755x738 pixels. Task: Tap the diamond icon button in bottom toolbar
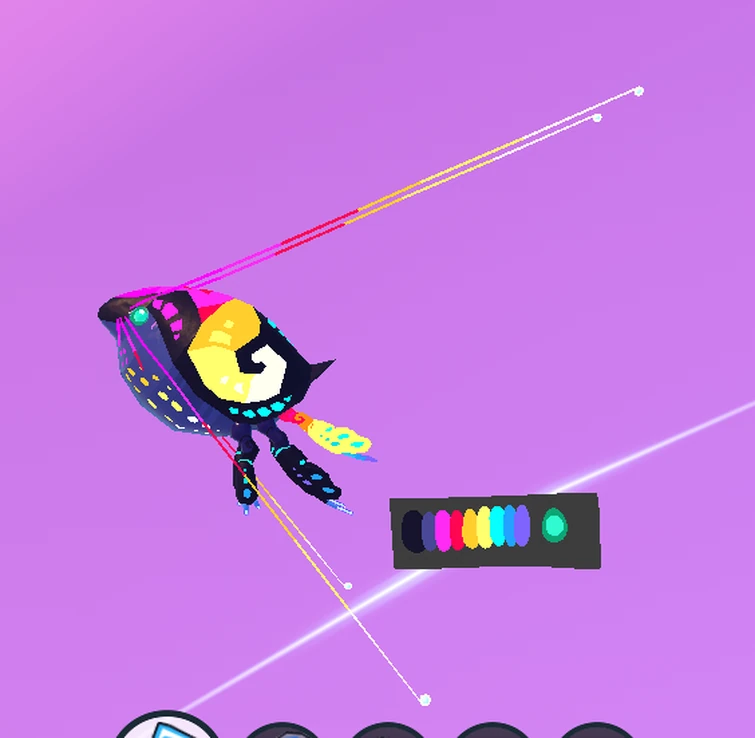point(167,728)
